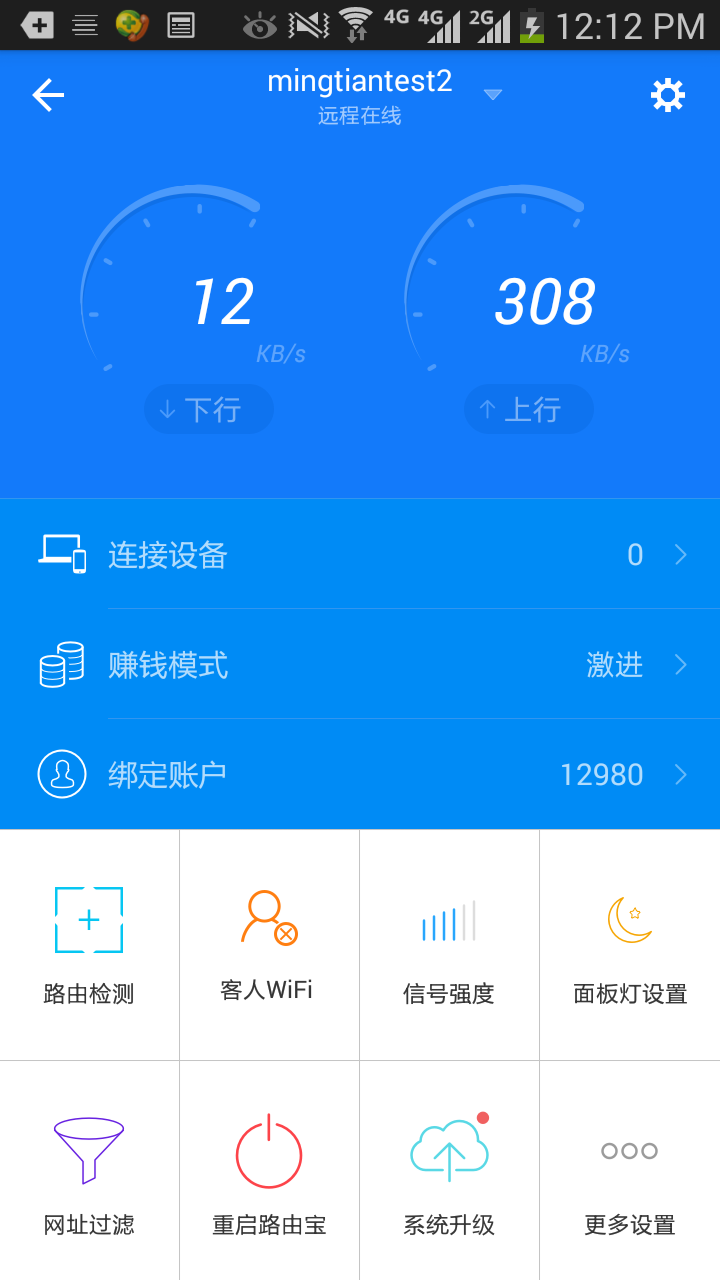Expand the 绑定账户 bound account entry
Screen dimensions: 720x1280
coord(360,774)
